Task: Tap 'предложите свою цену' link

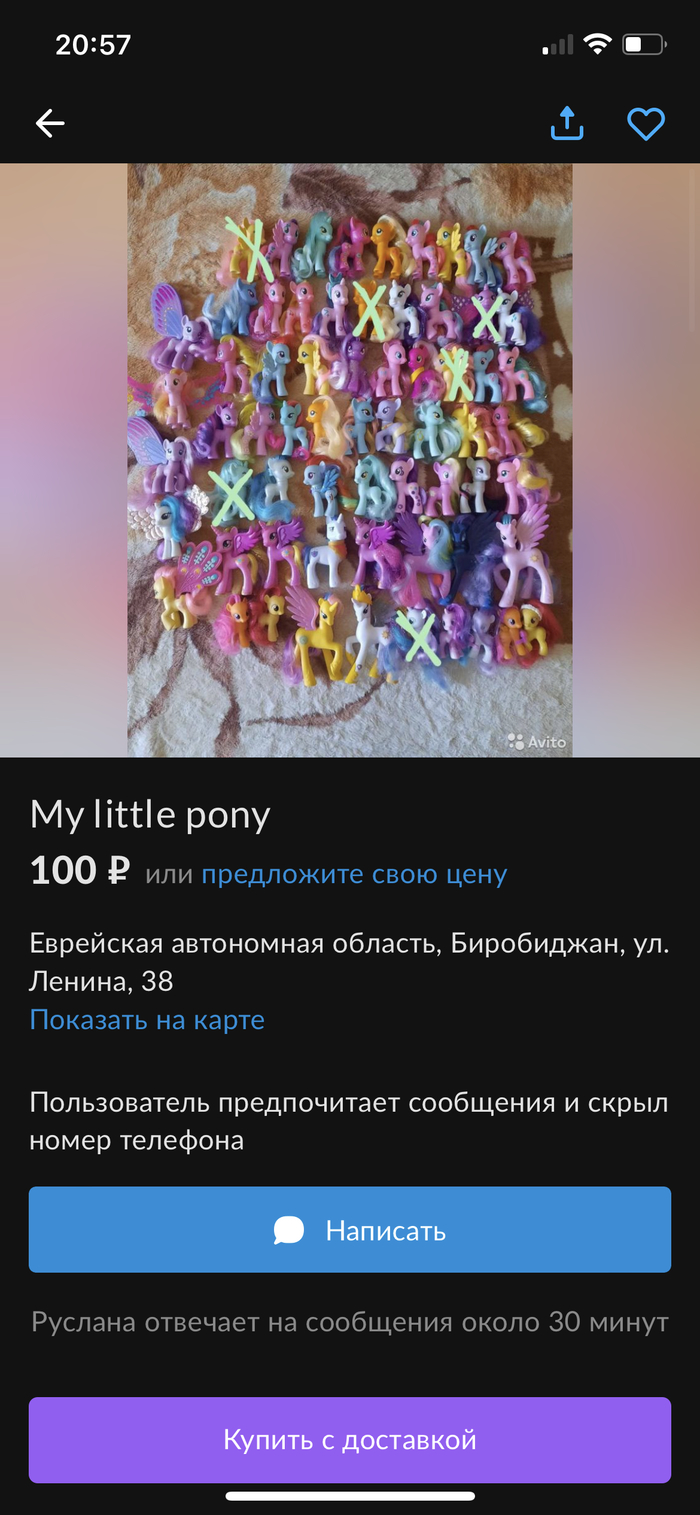Action: [x=354, y=874]
